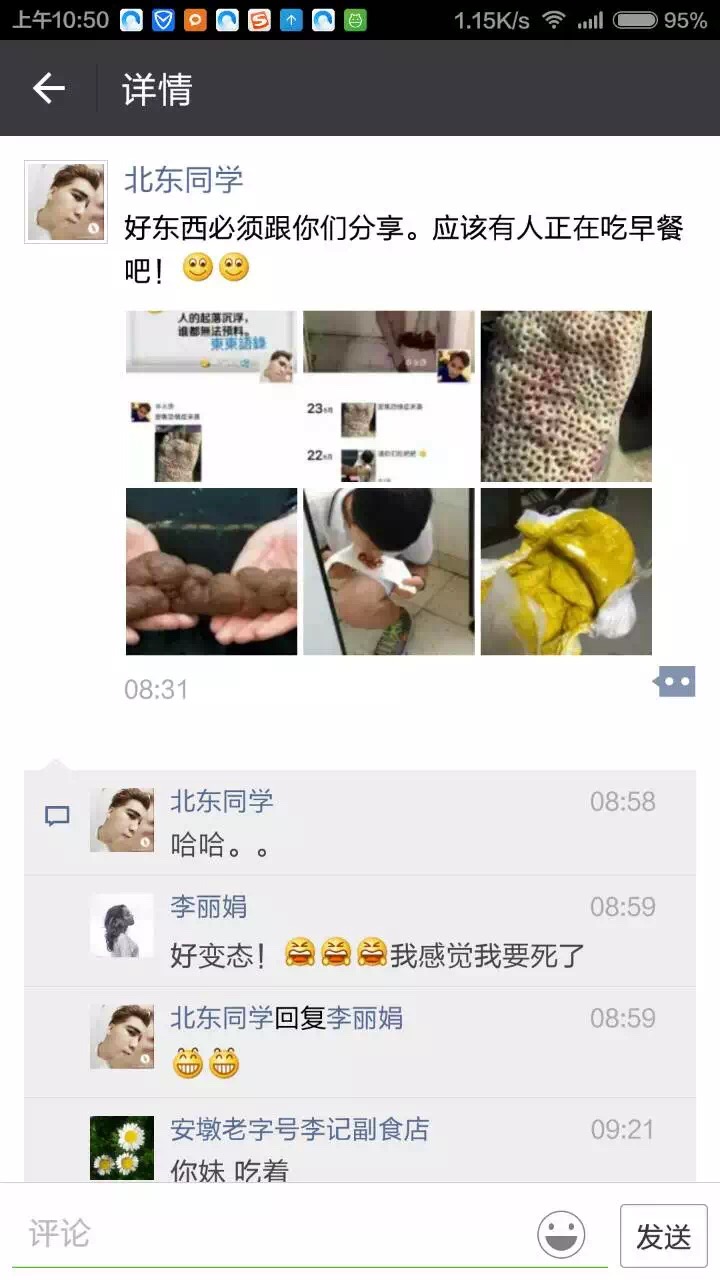Image resolution: width=720 pixels, height=1280 pixels.
Task: Open 李丽娟's profile avatar
Action: pyautogui.click(x=122, y=925)
